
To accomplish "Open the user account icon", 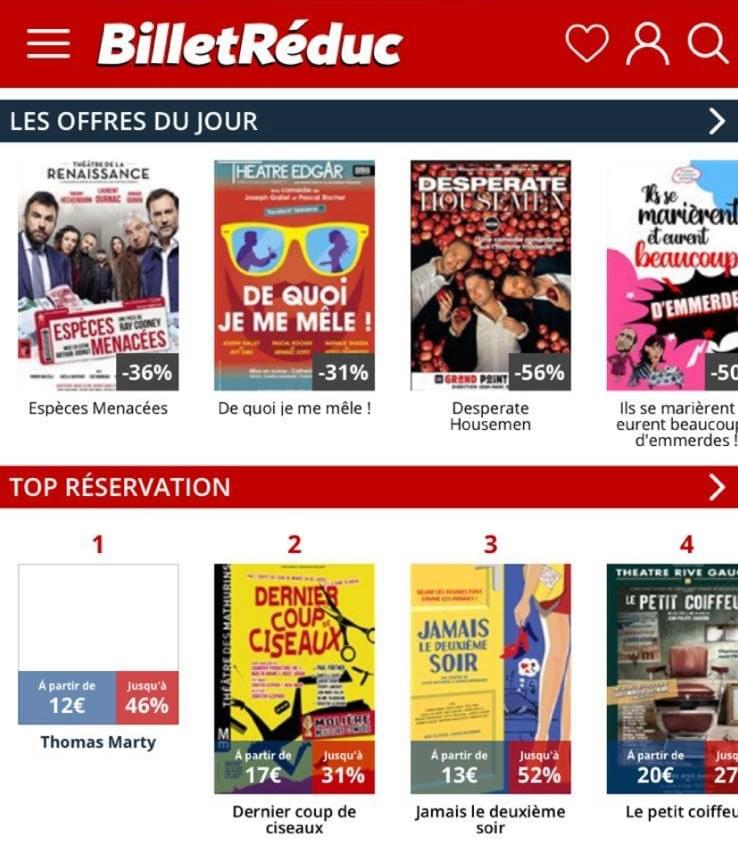I will click(x=647, y=43).
